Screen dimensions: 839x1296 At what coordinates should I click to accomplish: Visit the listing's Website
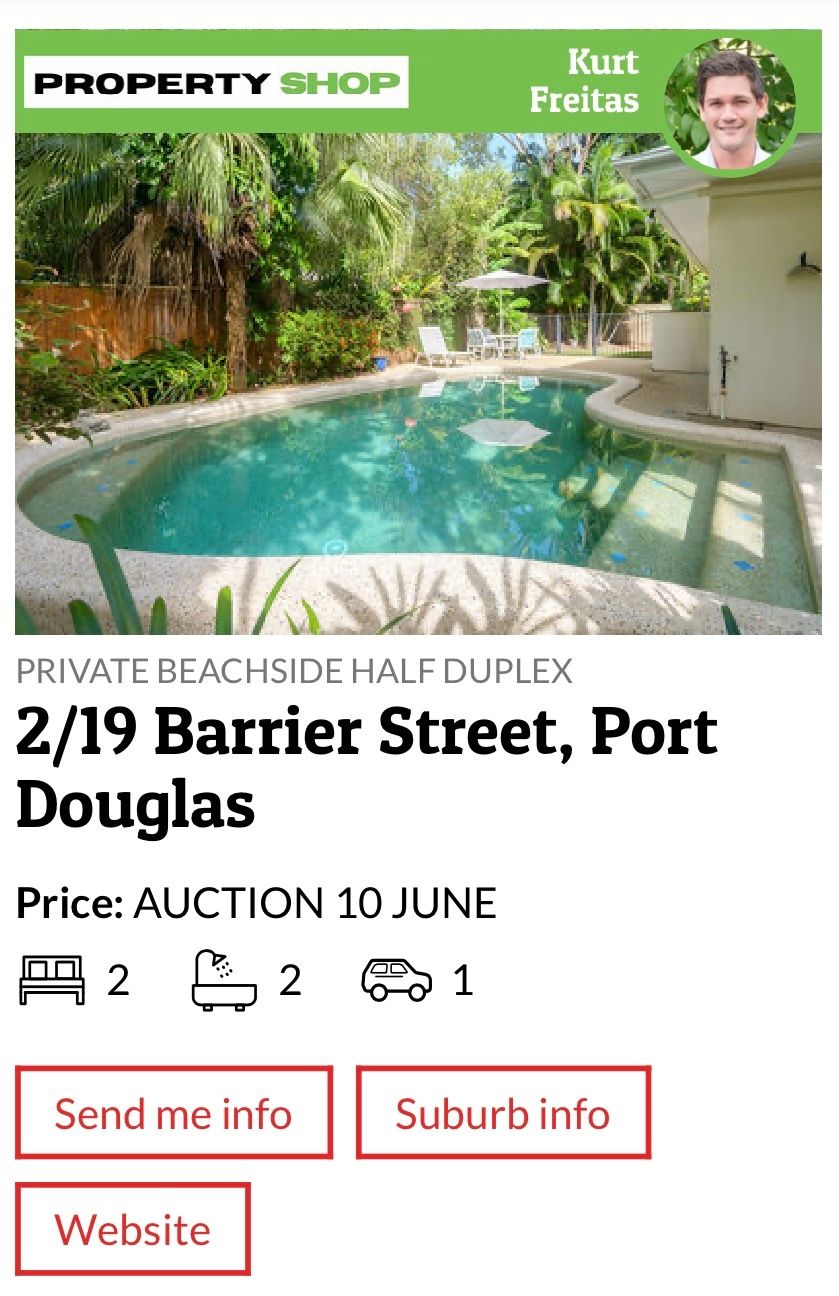[x=132, y=1229]
